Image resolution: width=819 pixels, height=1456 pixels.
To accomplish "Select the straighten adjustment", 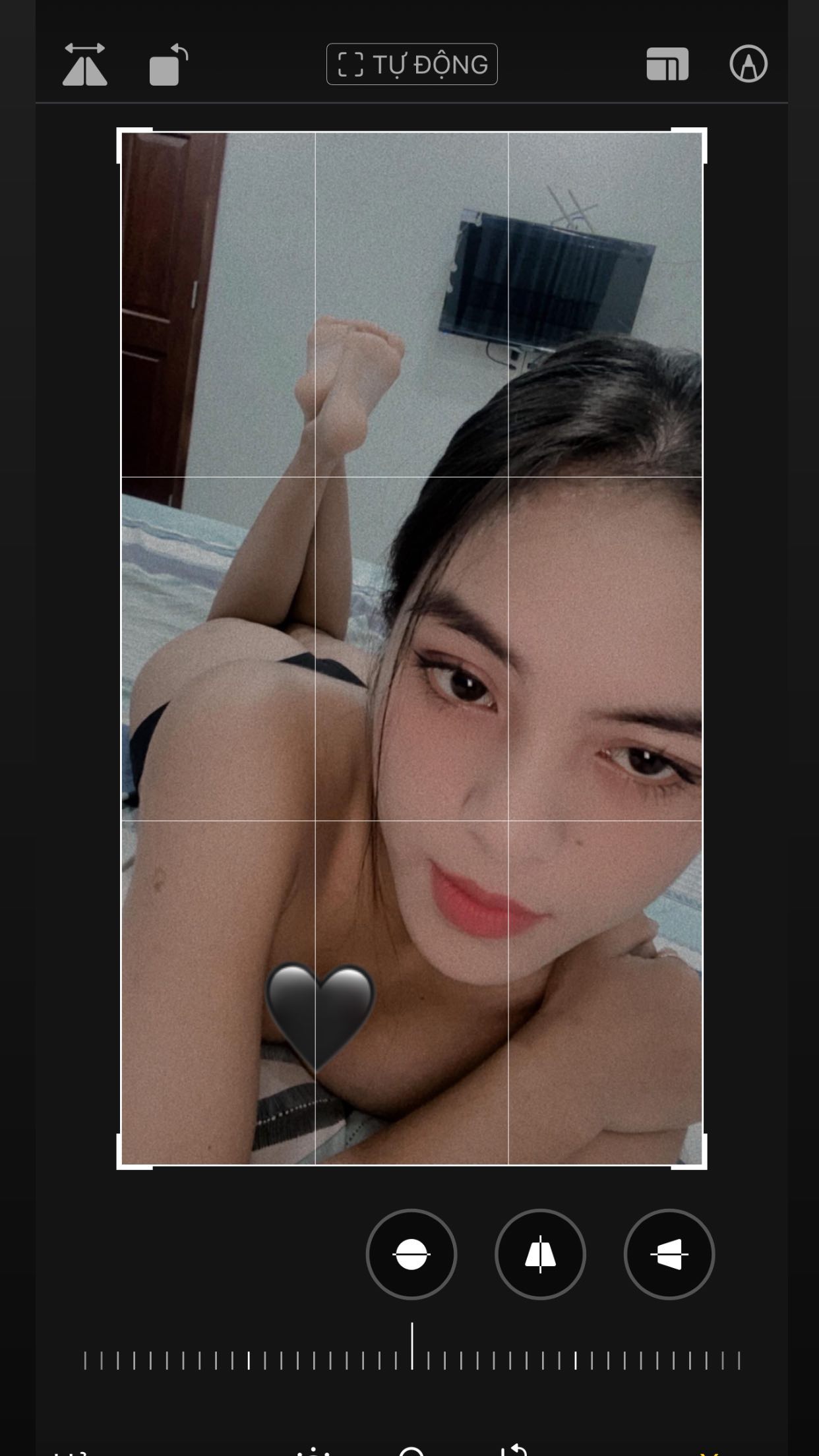I will pos(411,1254).
